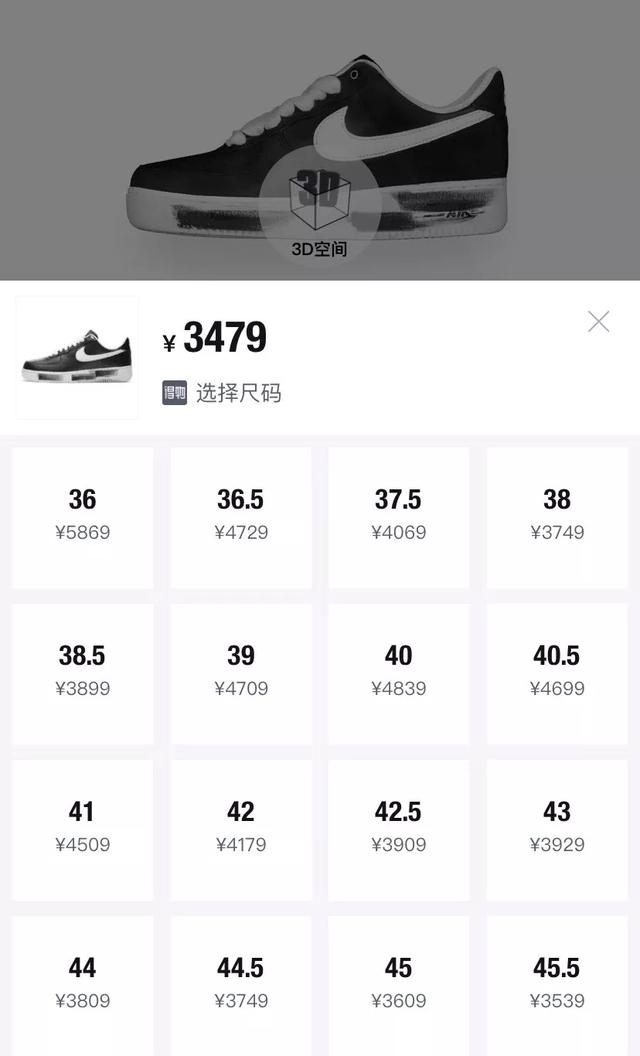Select size 43
The image size is (640, 1056).
[557, 828]
